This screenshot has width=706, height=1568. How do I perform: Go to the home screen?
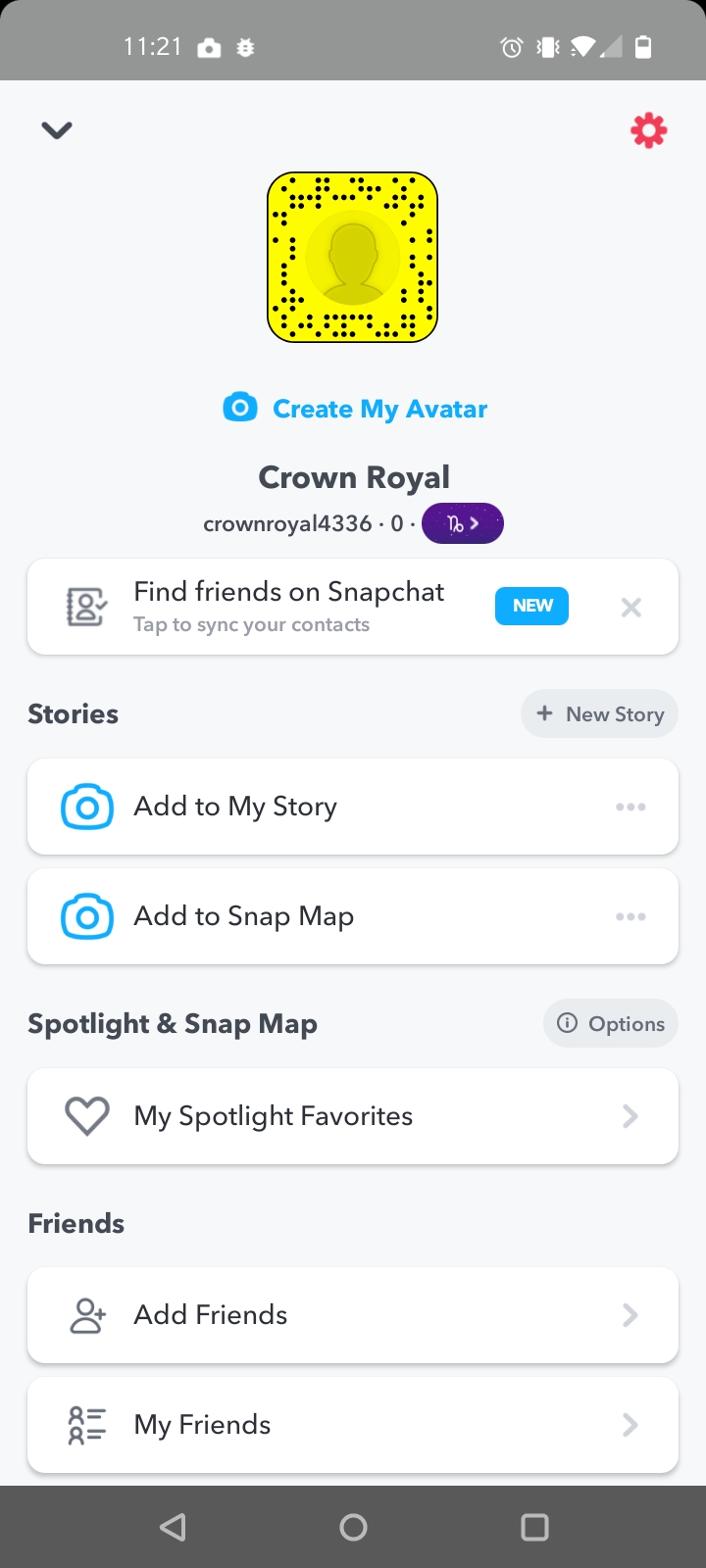[x=353, y=1527]
